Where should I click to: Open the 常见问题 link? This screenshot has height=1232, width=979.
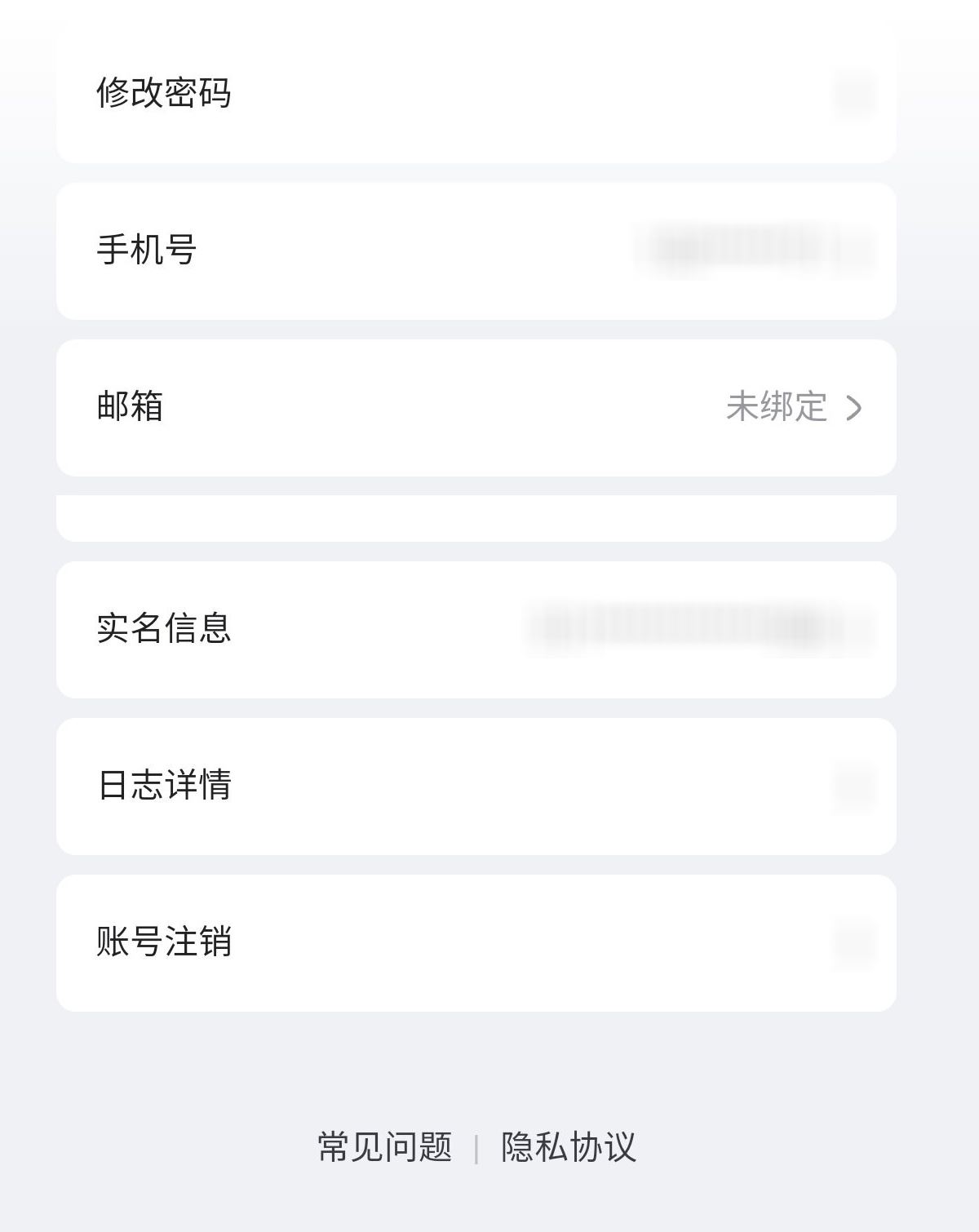pyautogui.click(x=384, y=1146)
